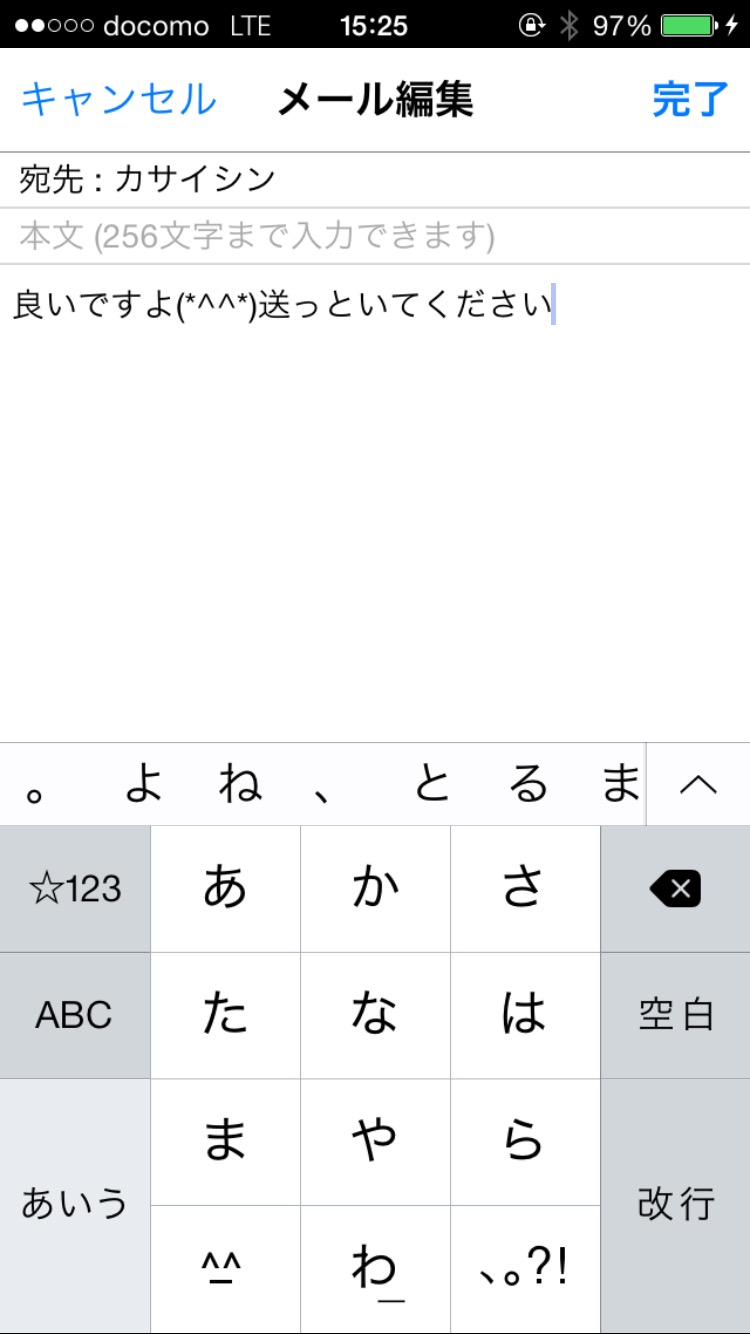Select the る suggestion
The width and height of the screenshot is (750, 1334).
point(528,785)
